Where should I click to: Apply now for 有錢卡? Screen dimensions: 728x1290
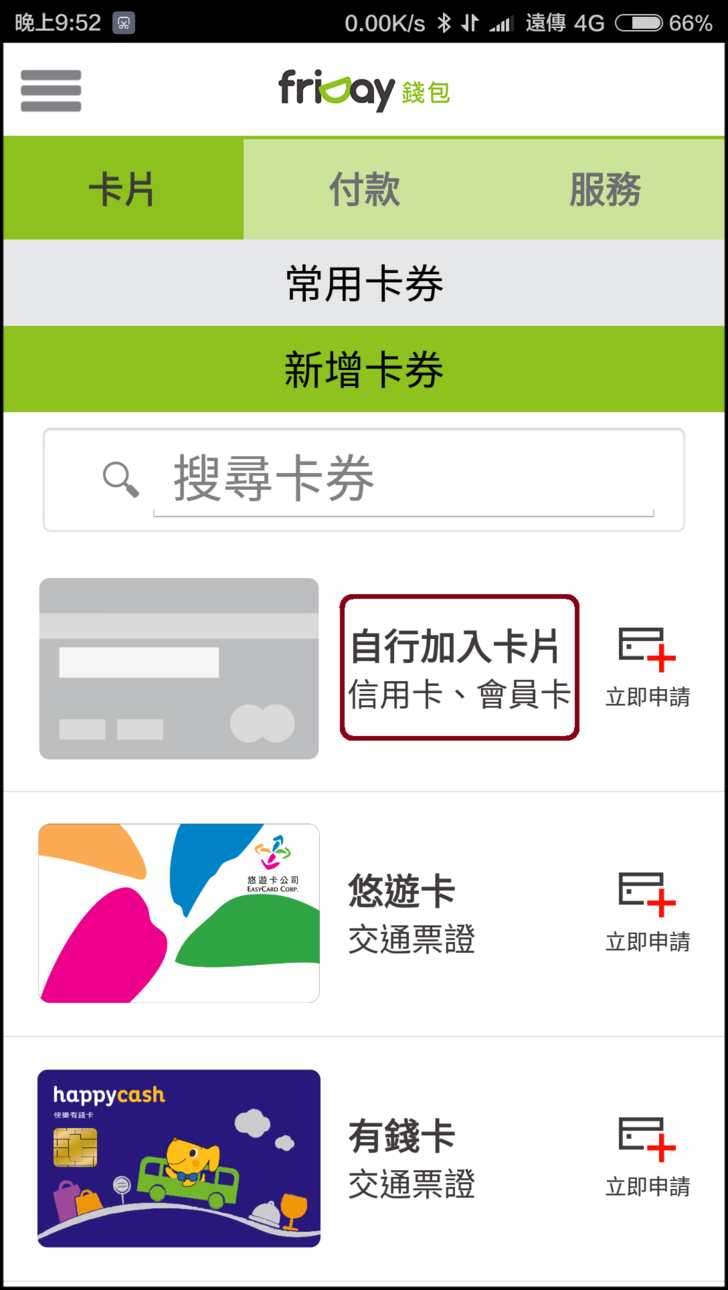coord(647,1158)
